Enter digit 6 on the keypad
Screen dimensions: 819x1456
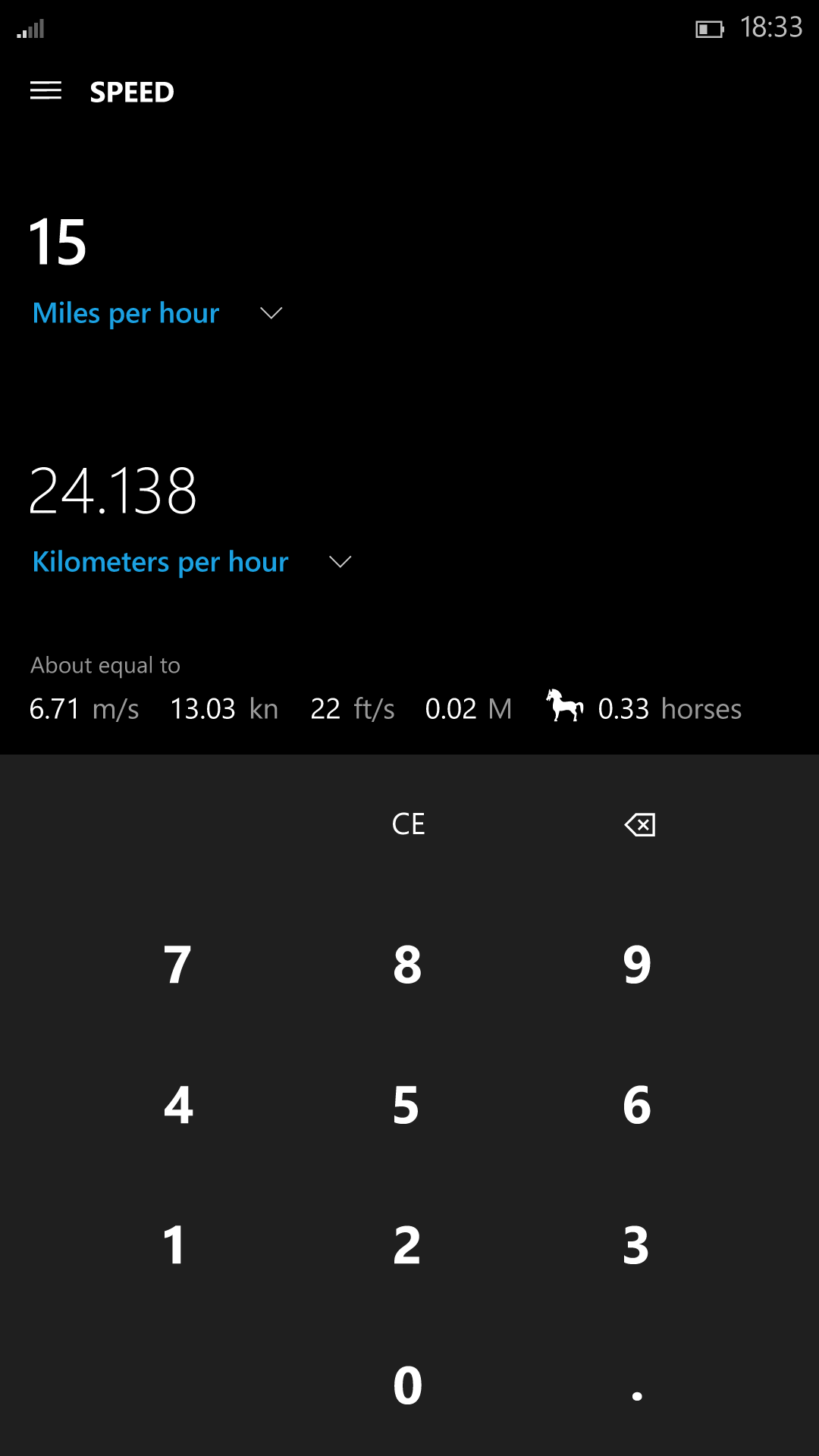tap(638, 1105)
